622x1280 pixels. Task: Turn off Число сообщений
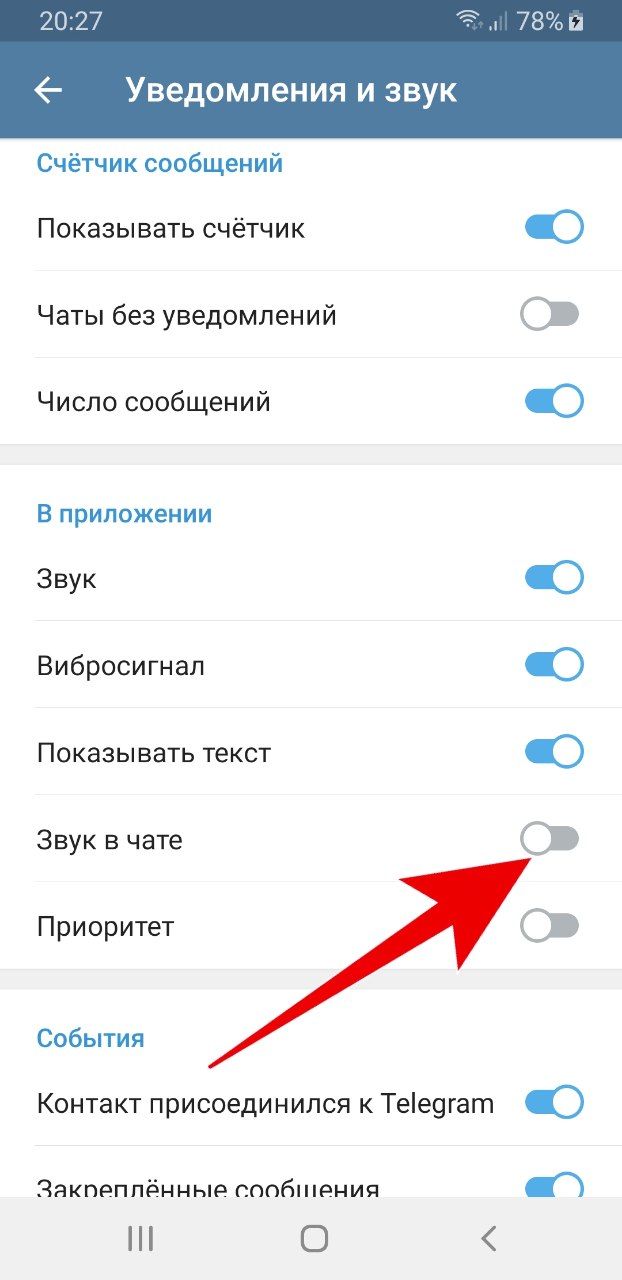pos(553,402)
